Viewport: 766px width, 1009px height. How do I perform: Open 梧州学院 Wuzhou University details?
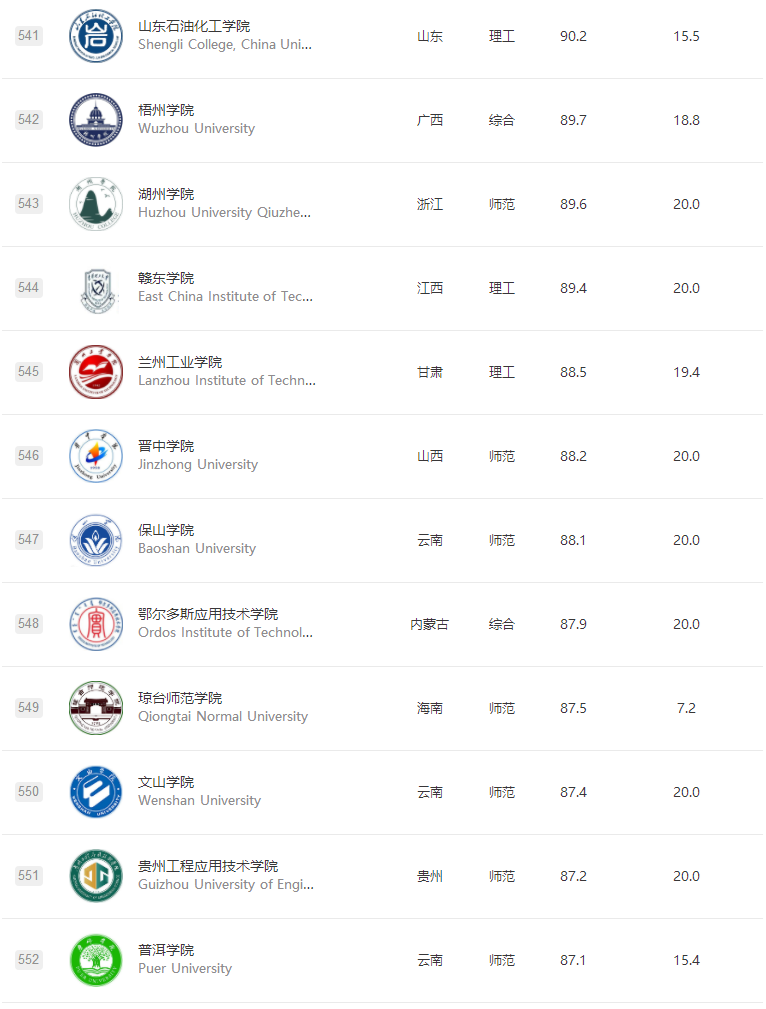(x=166, y=110)
